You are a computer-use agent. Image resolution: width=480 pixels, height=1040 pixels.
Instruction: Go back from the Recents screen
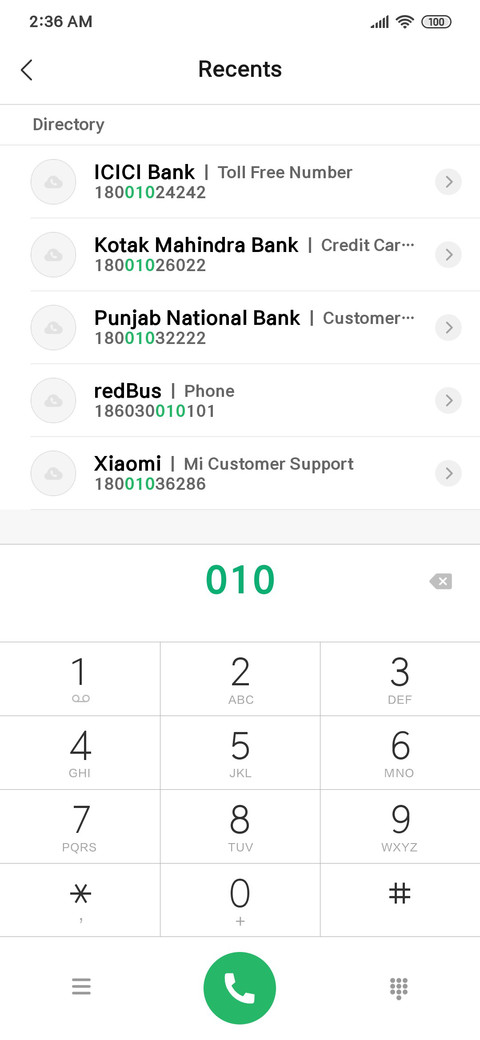[x=27, y=70]
